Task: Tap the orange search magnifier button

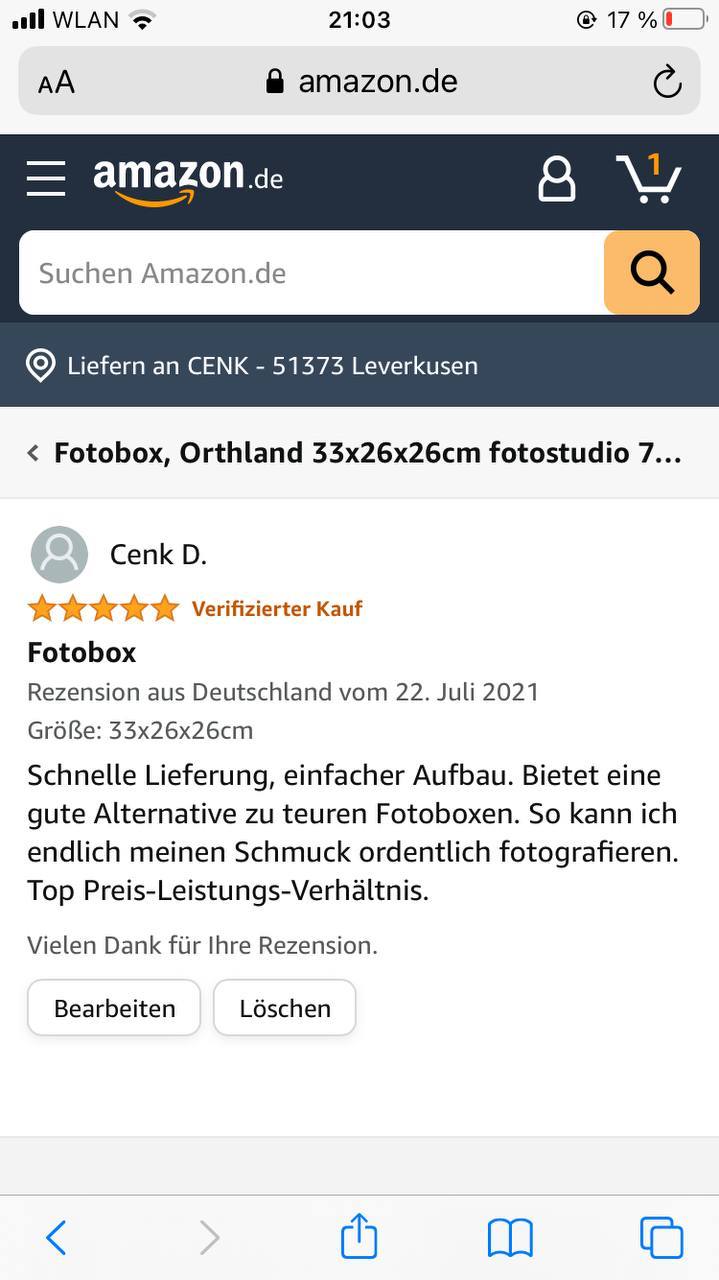Action: pyautogui.click(x=652, y=273)
